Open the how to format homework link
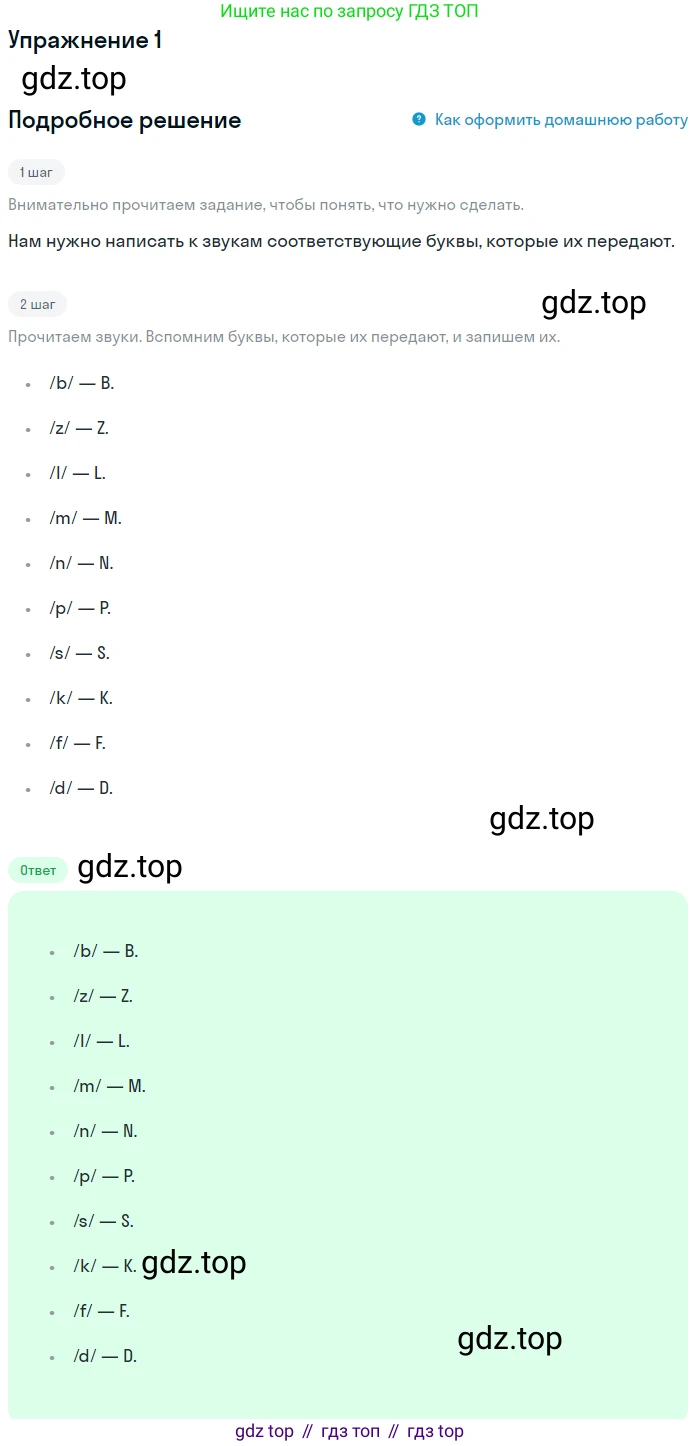Image resolution: width=700 pixels, height=1446 pixels. [560, 120]
